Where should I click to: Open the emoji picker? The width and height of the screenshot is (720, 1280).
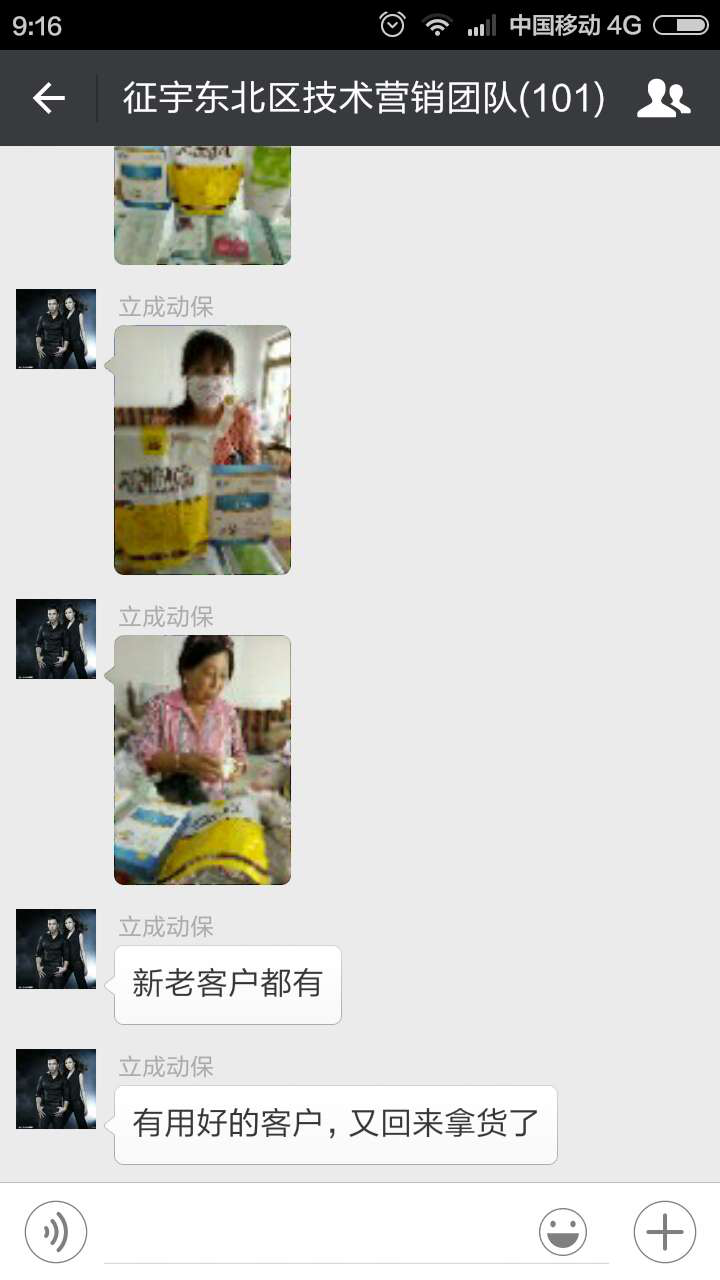[x=563, y=1232]
